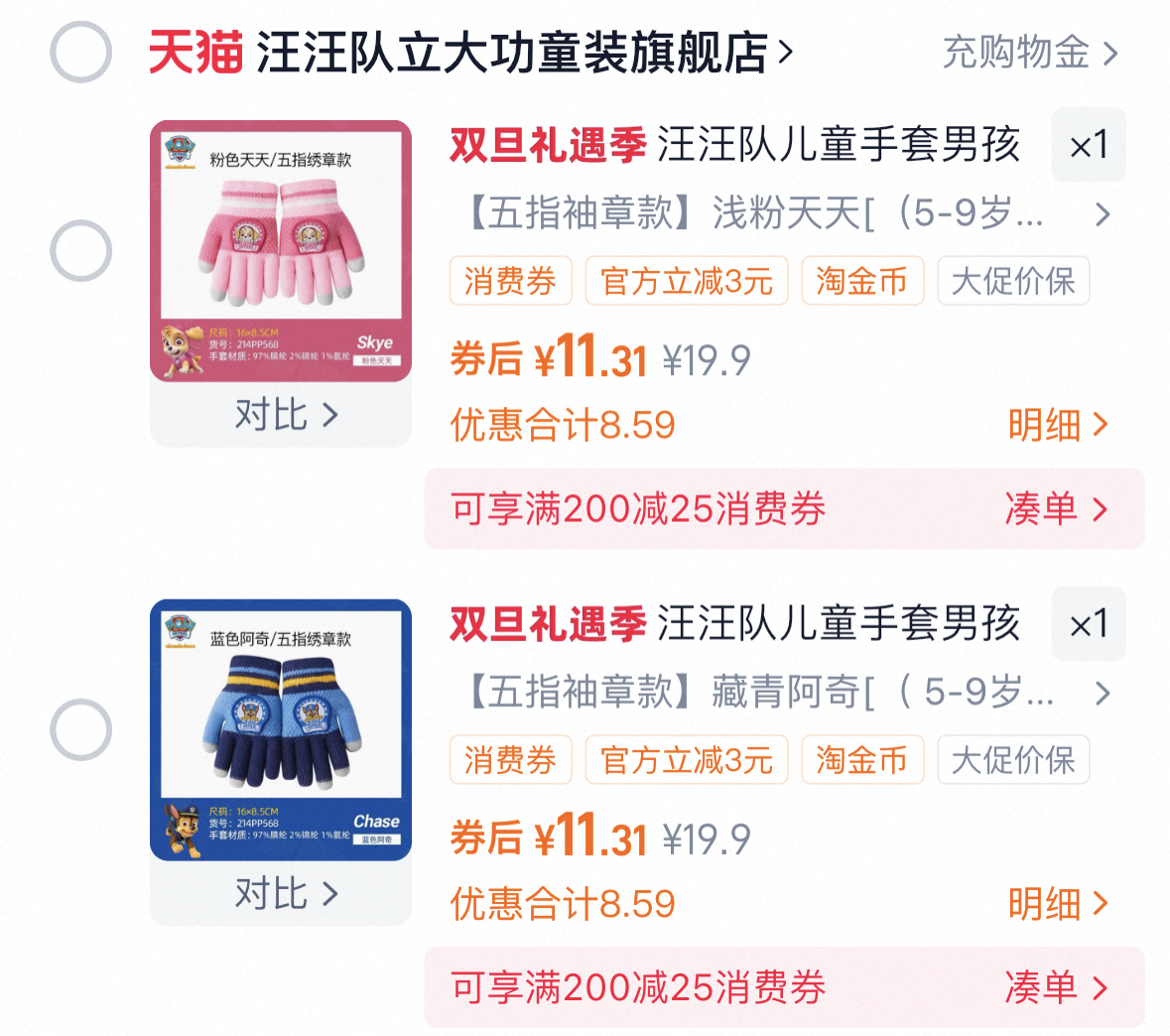This screenshot has width=1170, height=1036.
Task: Open the blue Chase gloves product image
Action: point(281,729)
